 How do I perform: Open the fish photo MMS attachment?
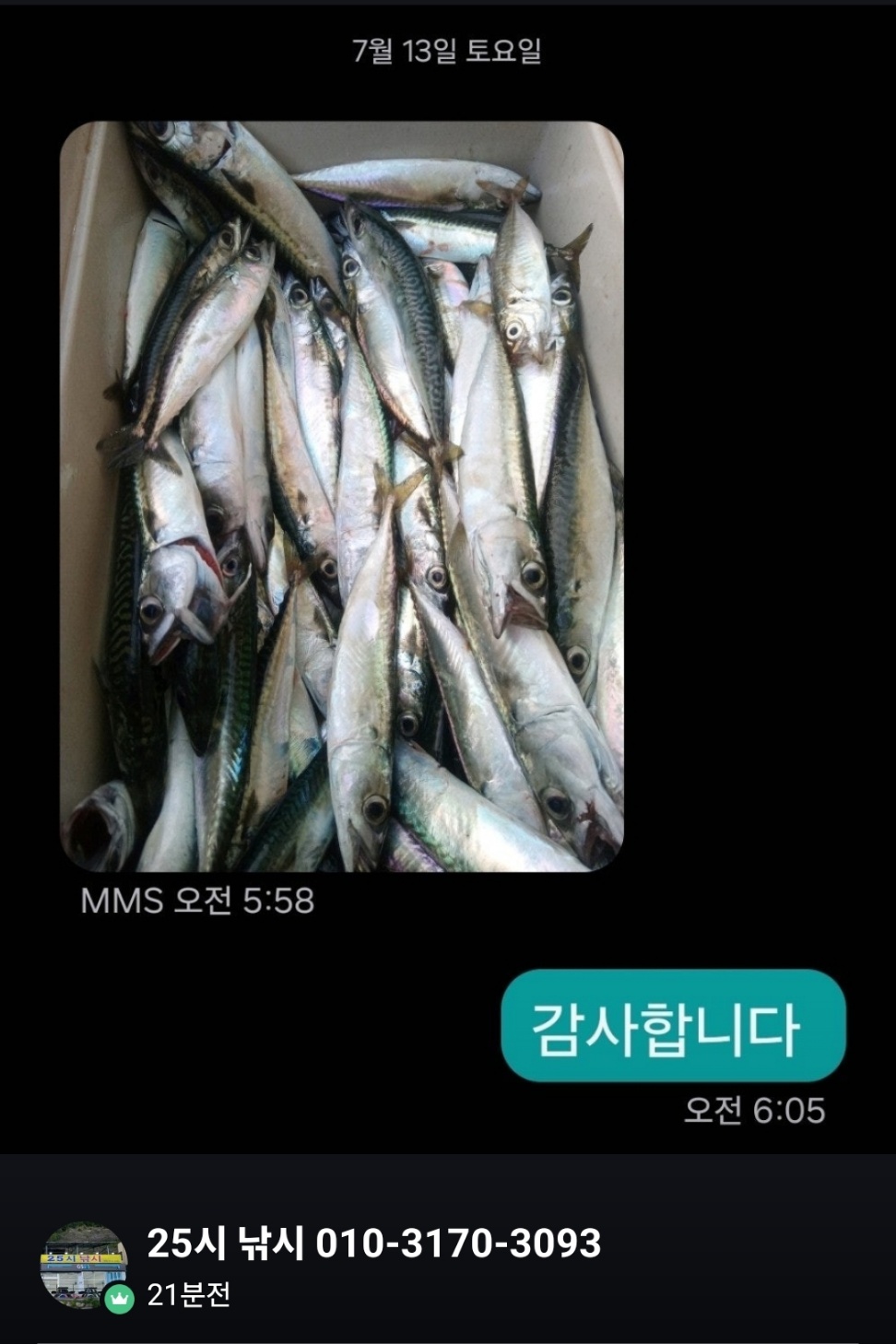[x=342, y=496]
